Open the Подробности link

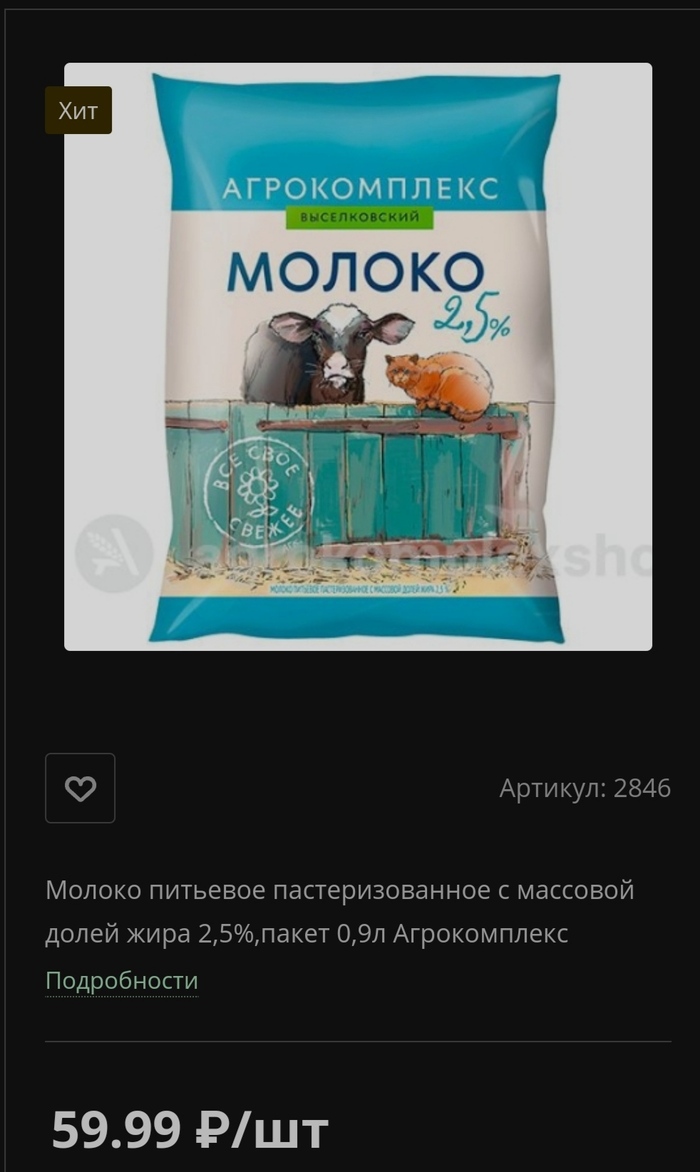point(122,981)
